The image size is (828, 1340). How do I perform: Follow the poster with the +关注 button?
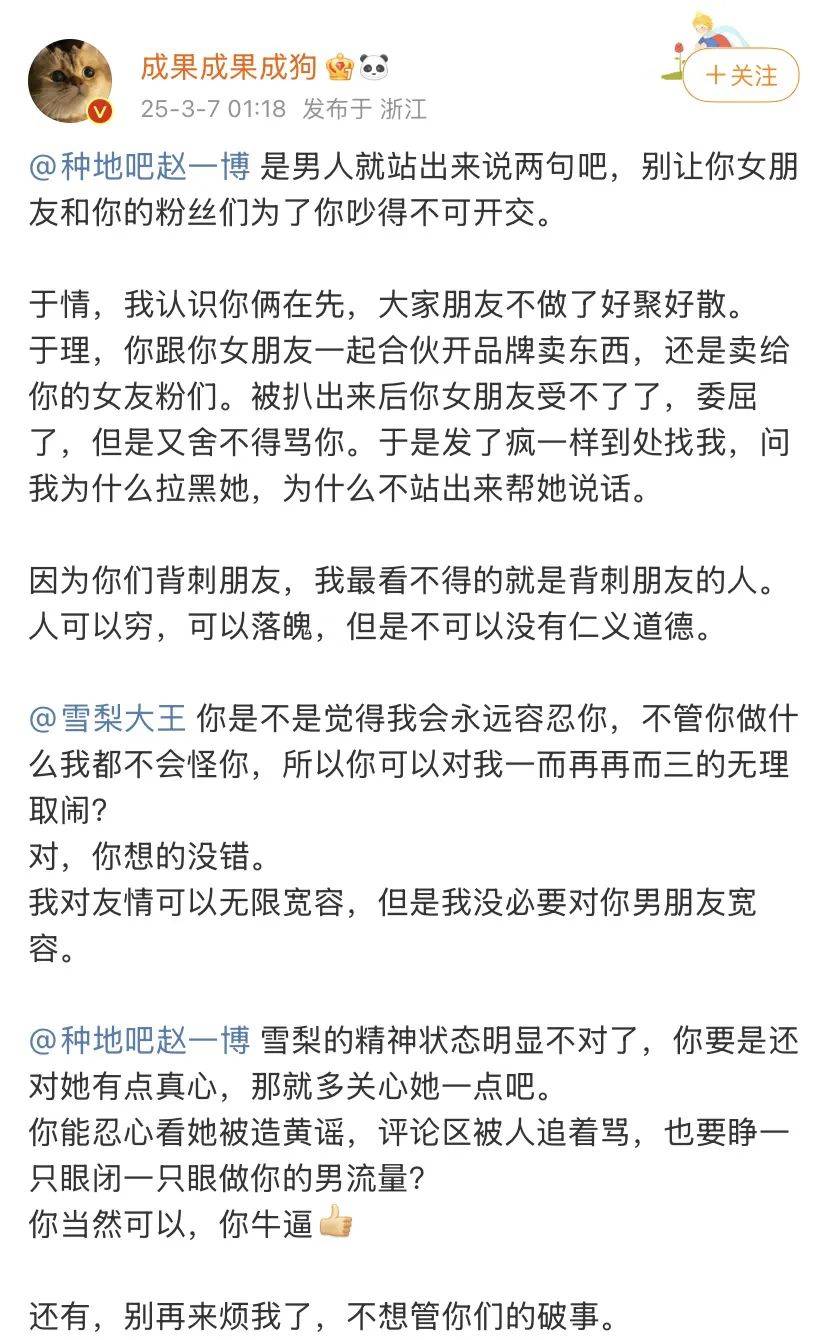[741, 76]
